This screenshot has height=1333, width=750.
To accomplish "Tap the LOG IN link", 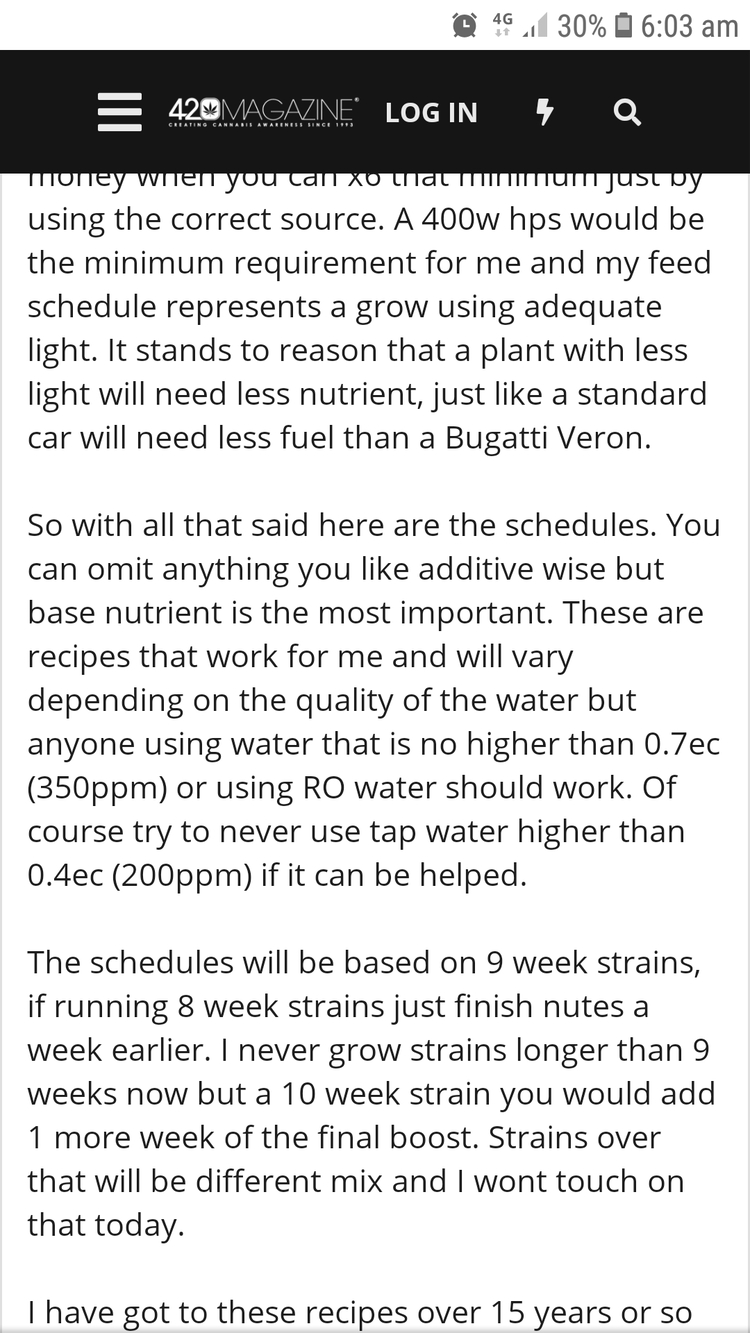I will (432, 113).
